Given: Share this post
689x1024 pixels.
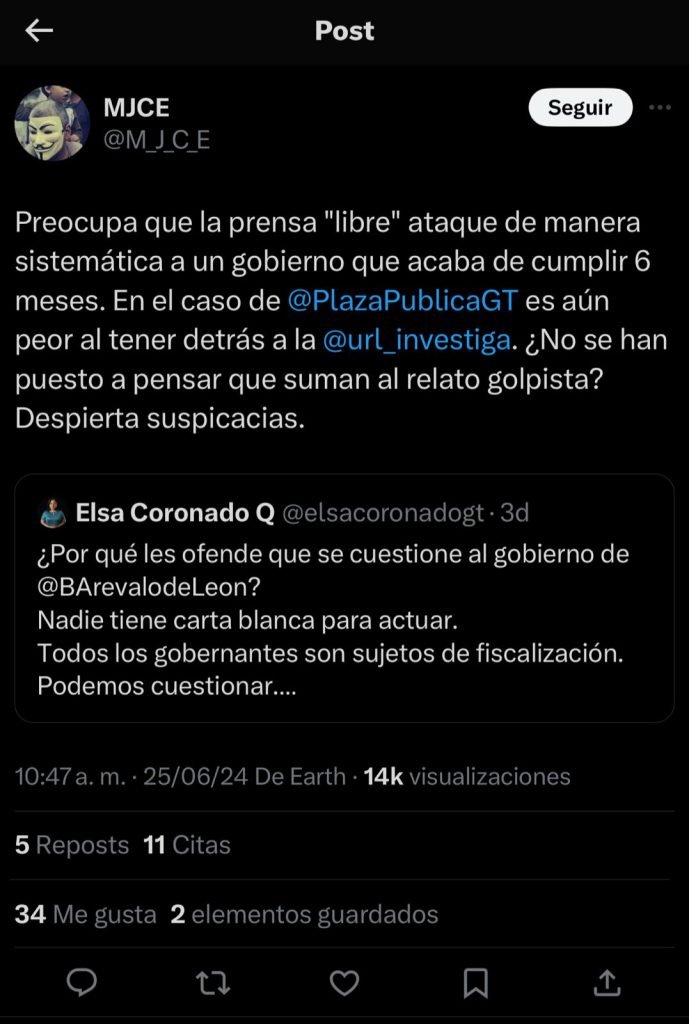Looking at the screenshot, I should [608, 983].
